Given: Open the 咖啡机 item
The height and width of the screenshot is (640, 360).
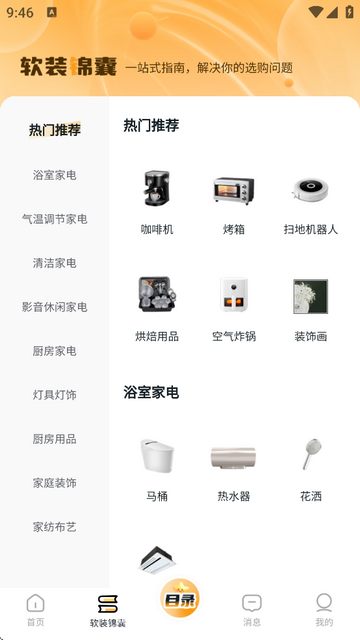Looking at the screenshot, I should point(157,202).
